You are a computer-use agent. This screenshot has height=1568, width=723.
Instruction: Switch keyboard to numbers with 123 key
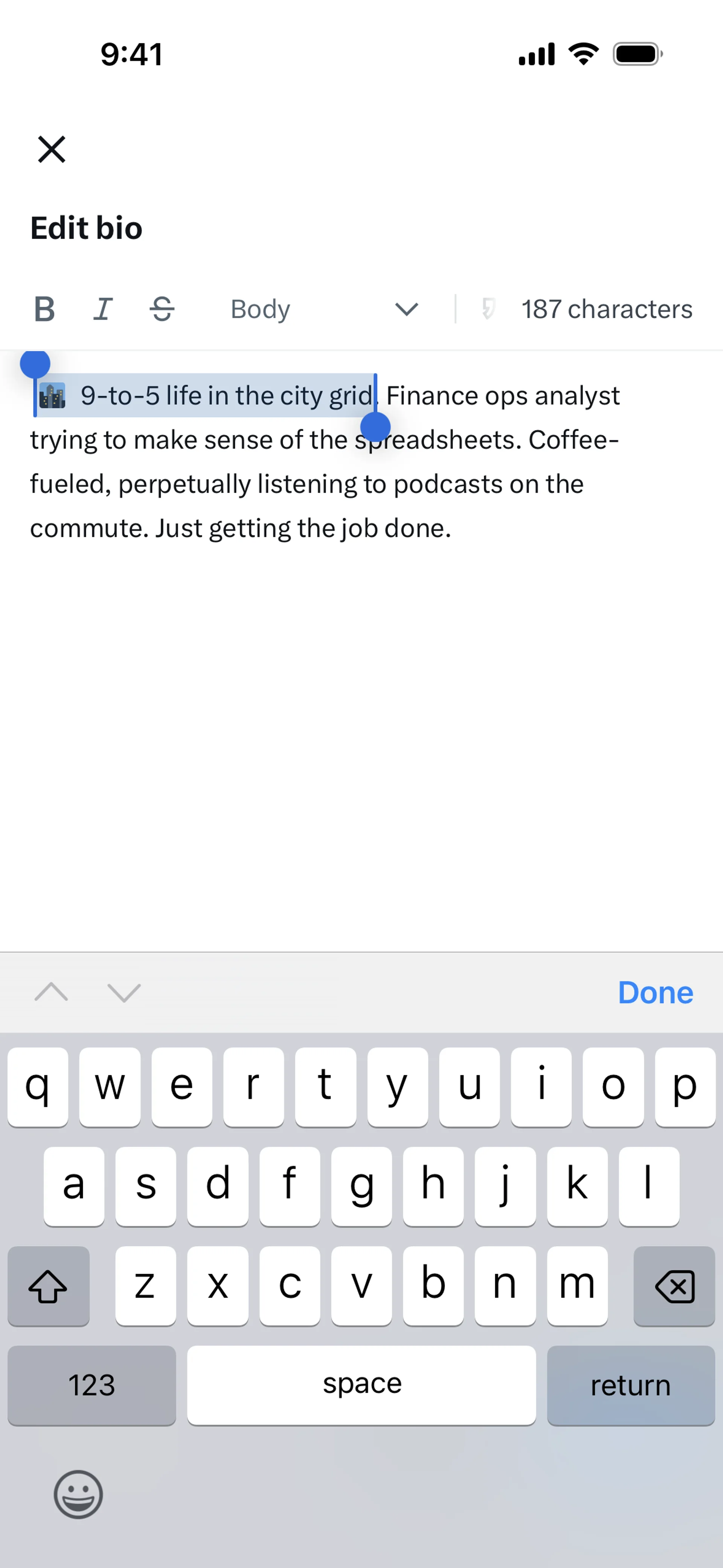point(92,1385)
